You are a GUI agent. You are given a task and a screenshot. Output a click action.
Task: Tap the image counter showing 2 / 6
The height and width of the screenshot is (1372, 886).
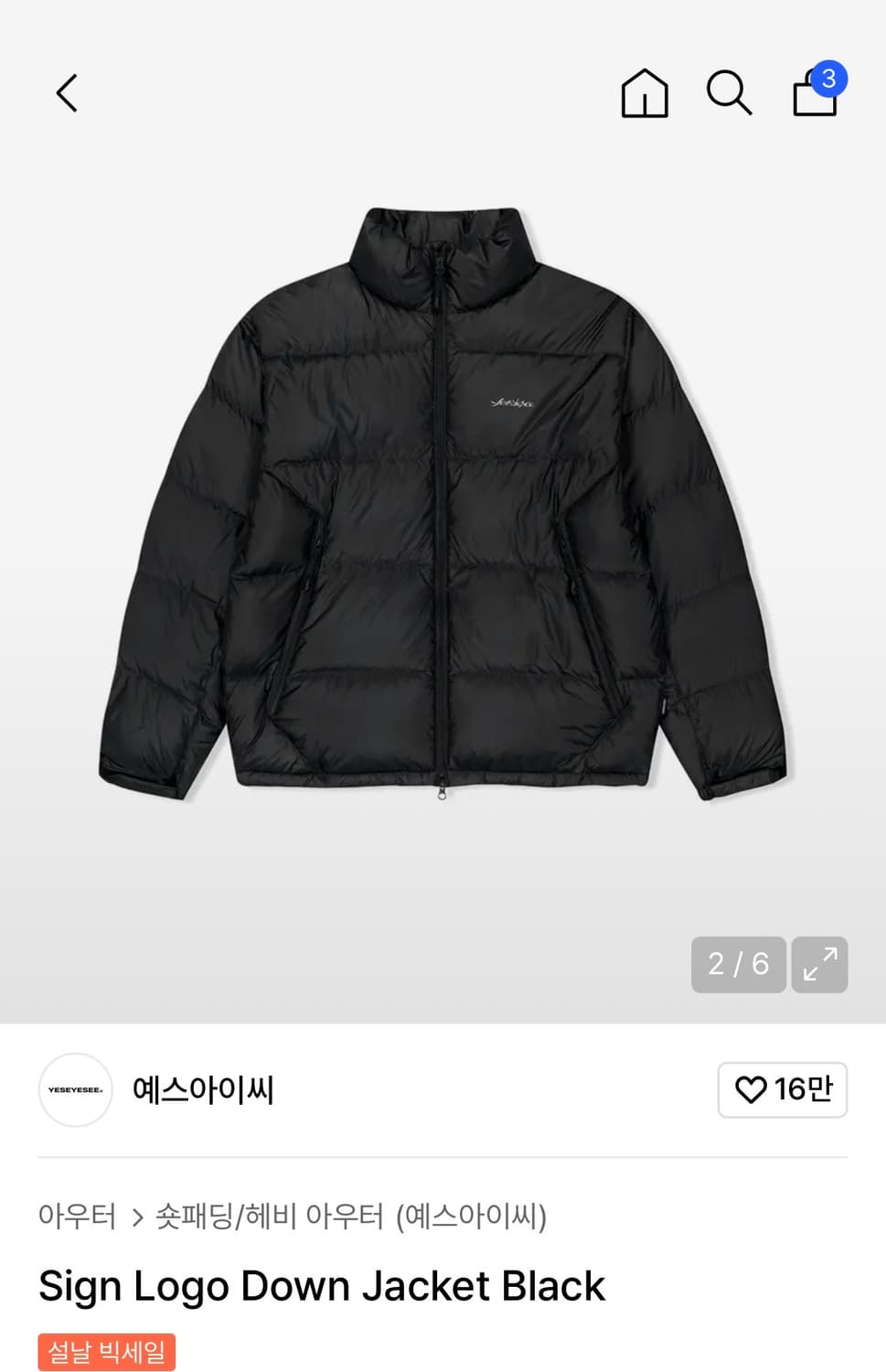tap(737, 963)
